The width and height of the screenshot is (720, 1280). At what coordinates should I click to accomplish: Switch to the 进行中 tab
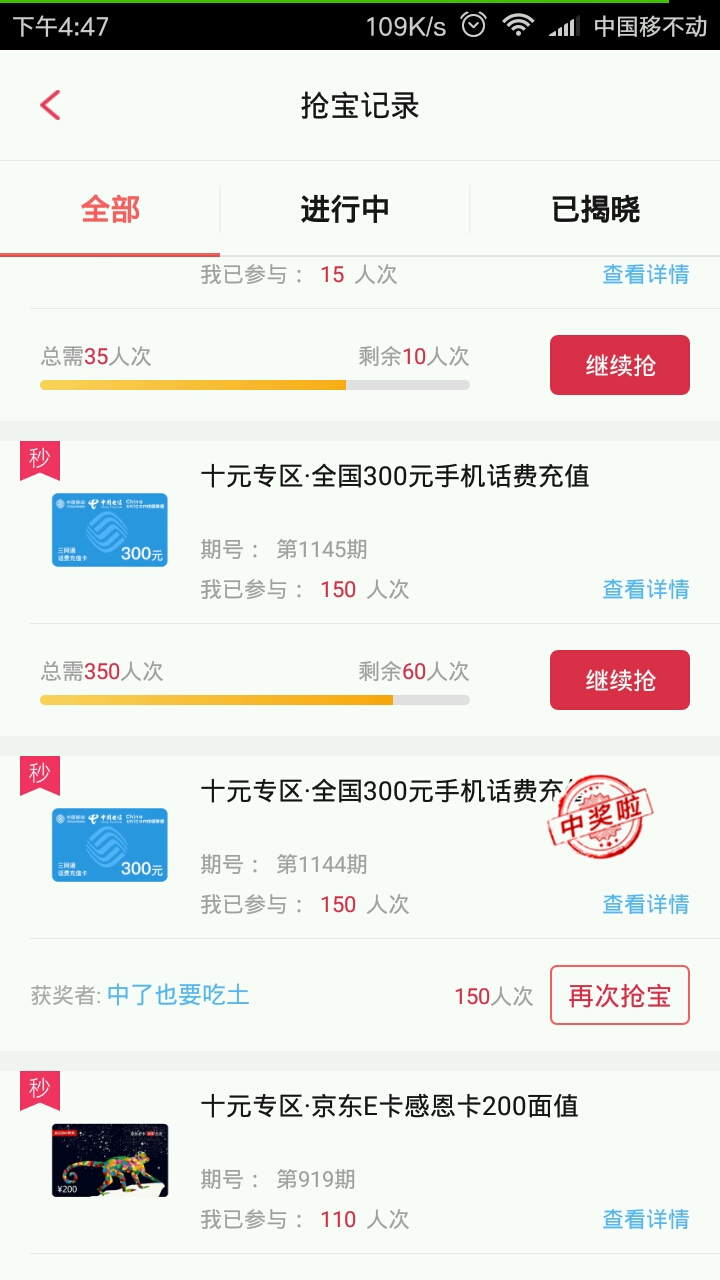345,209
